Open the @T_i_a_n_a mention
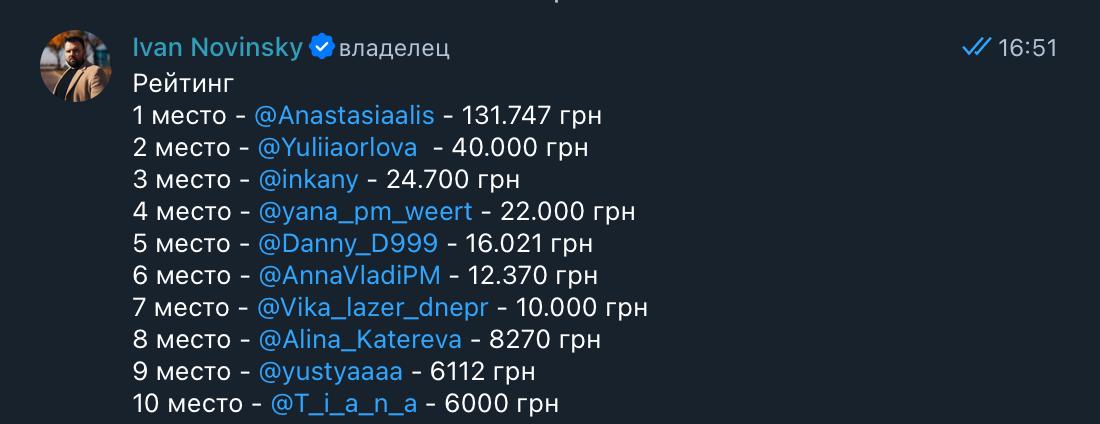The image size is (1100, 424). [343, 404]
